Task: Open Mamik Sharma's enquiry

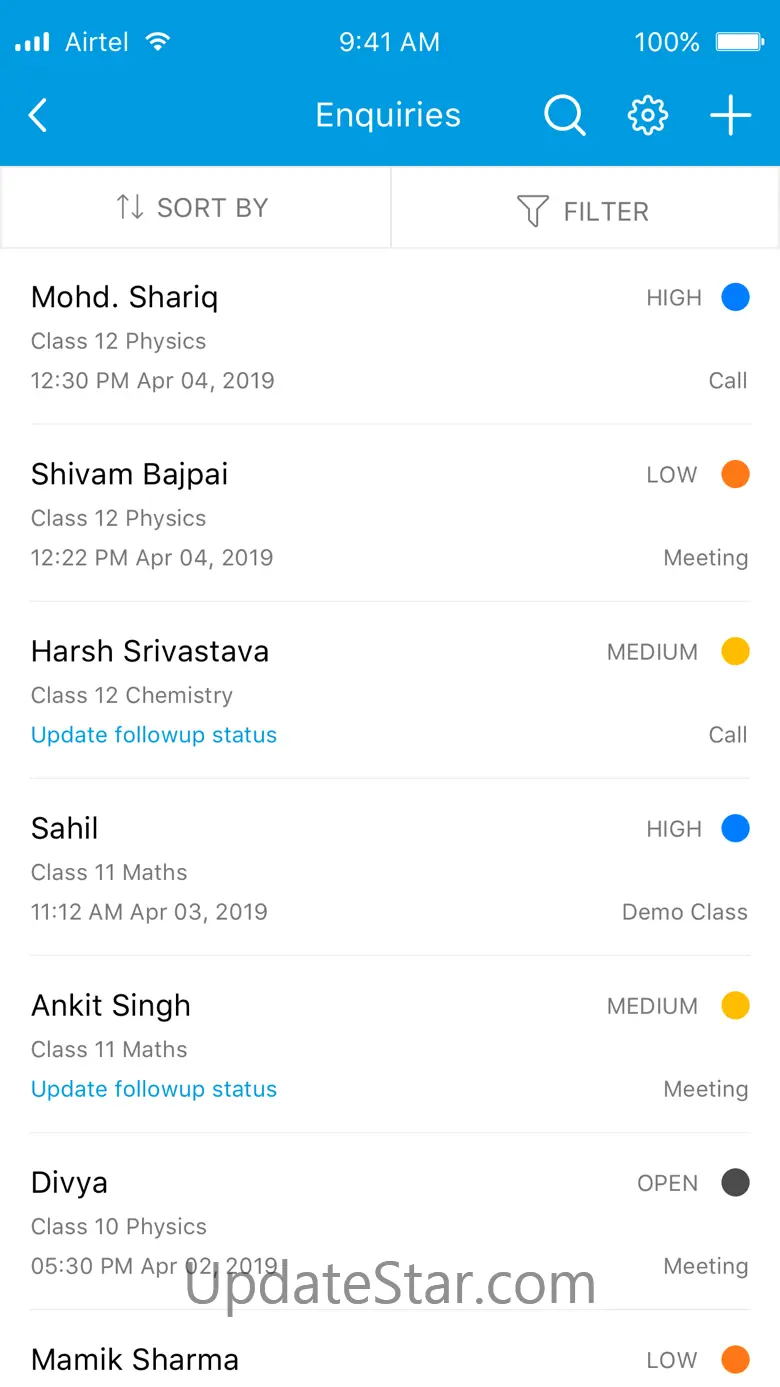Action: pos(390,1350)
